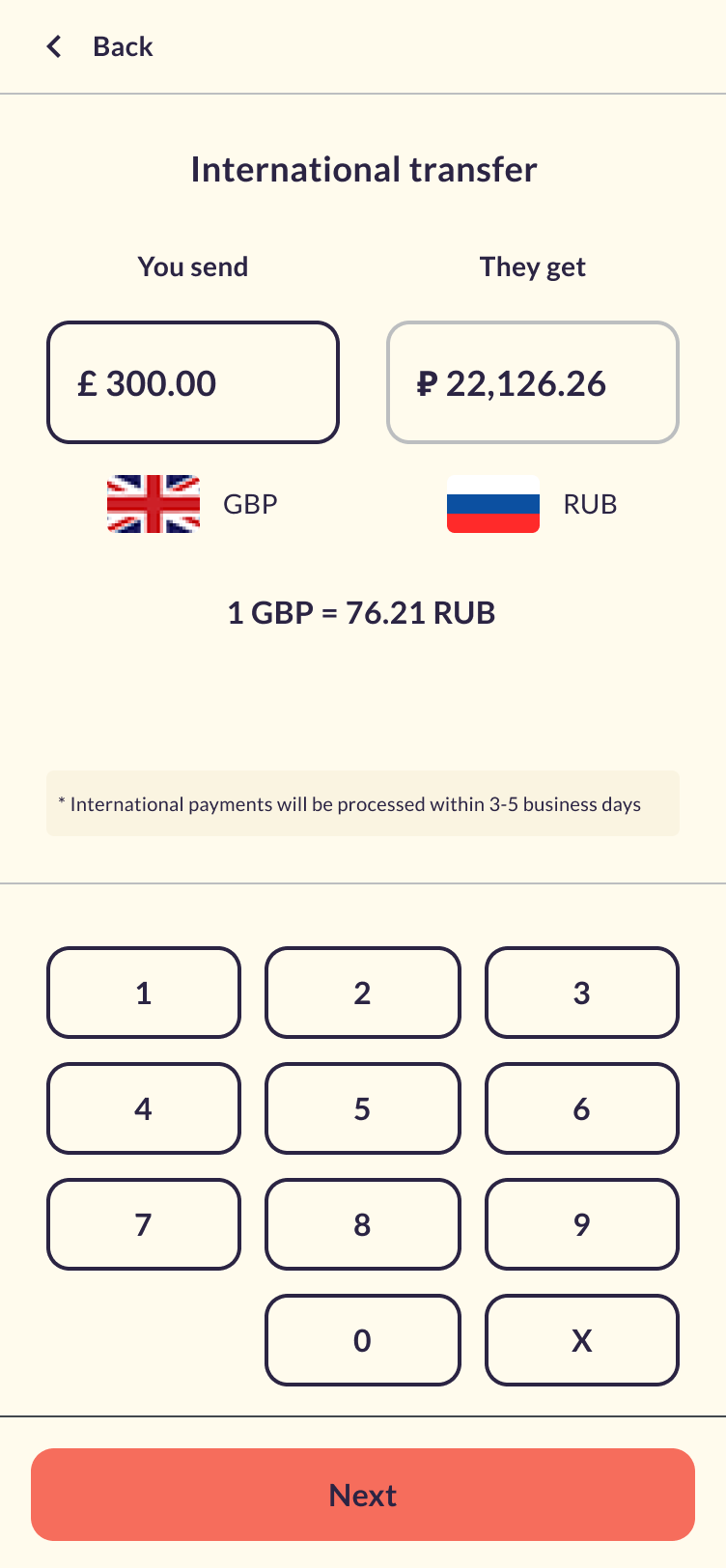Tap keypad number 6

(582, 1108)
